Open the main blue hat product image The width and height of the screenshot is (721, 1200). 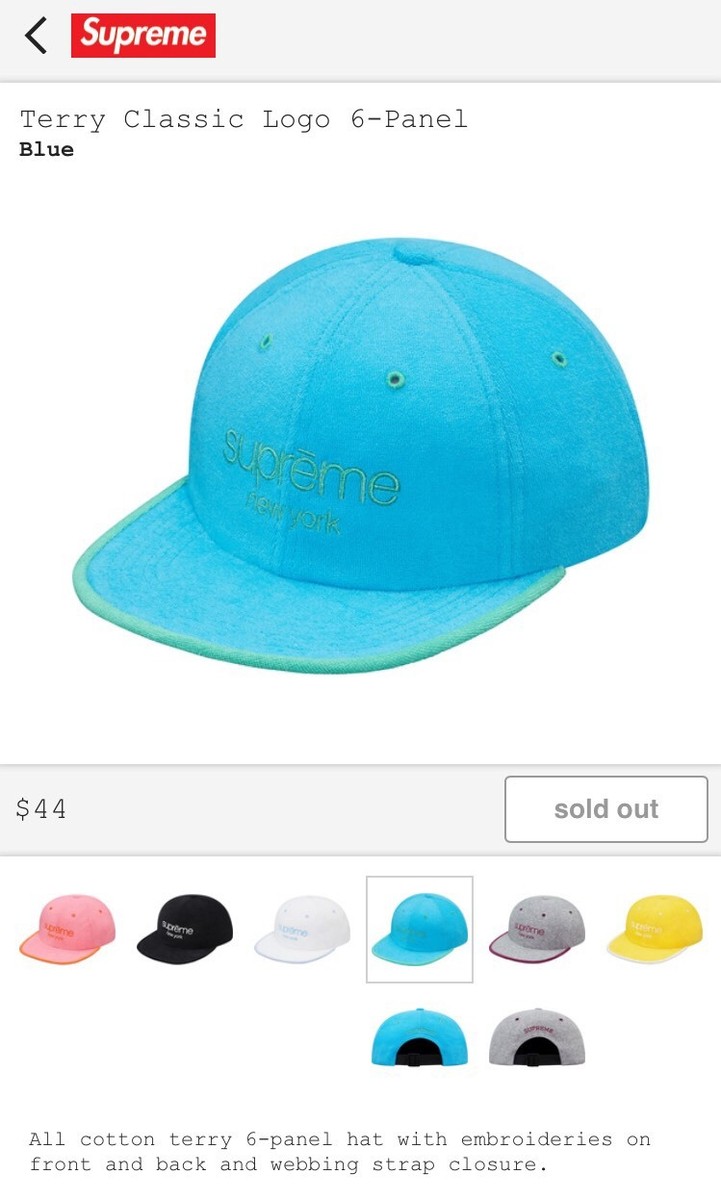[x=360, y=455]
